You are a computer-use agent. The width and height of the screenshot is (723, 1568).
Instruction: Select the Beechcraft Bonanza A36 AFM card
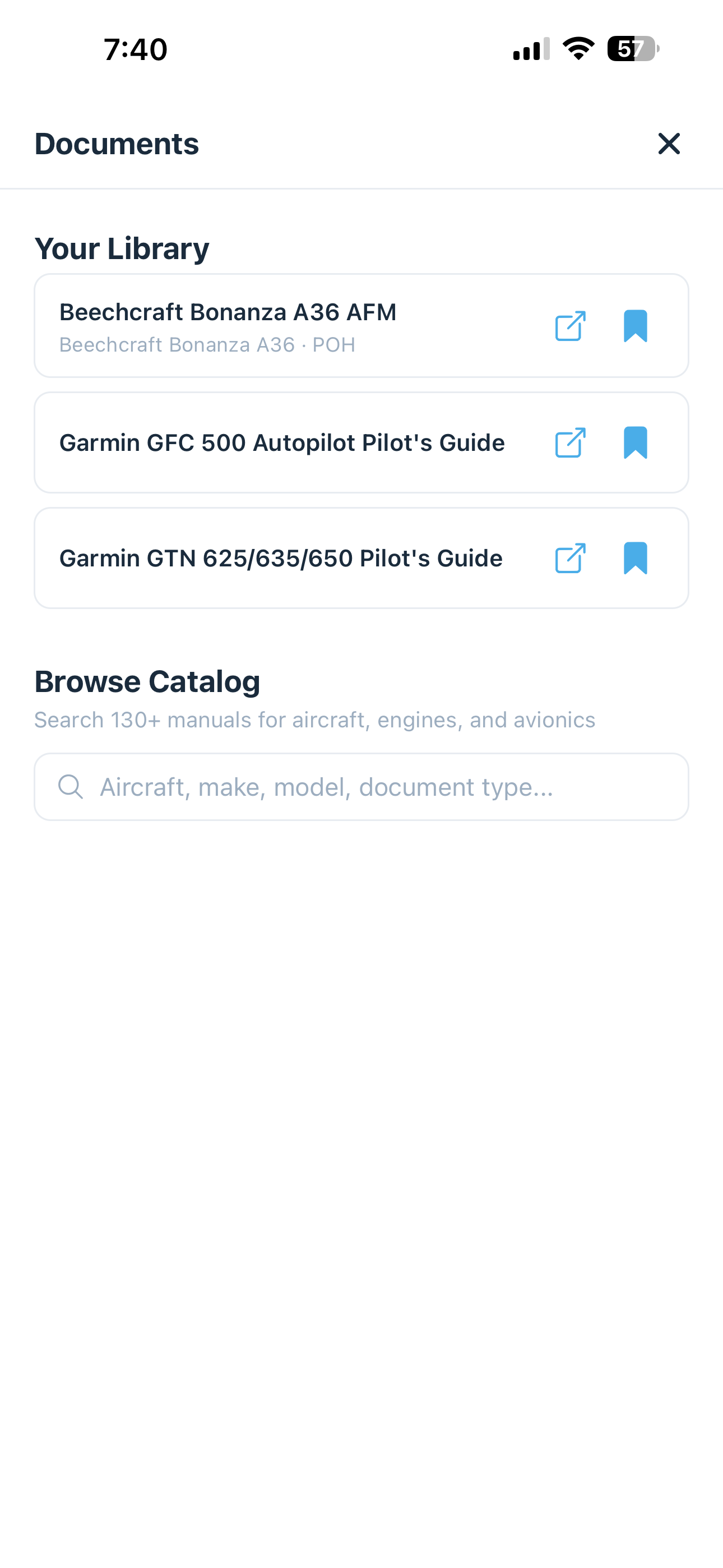point(274,326)
